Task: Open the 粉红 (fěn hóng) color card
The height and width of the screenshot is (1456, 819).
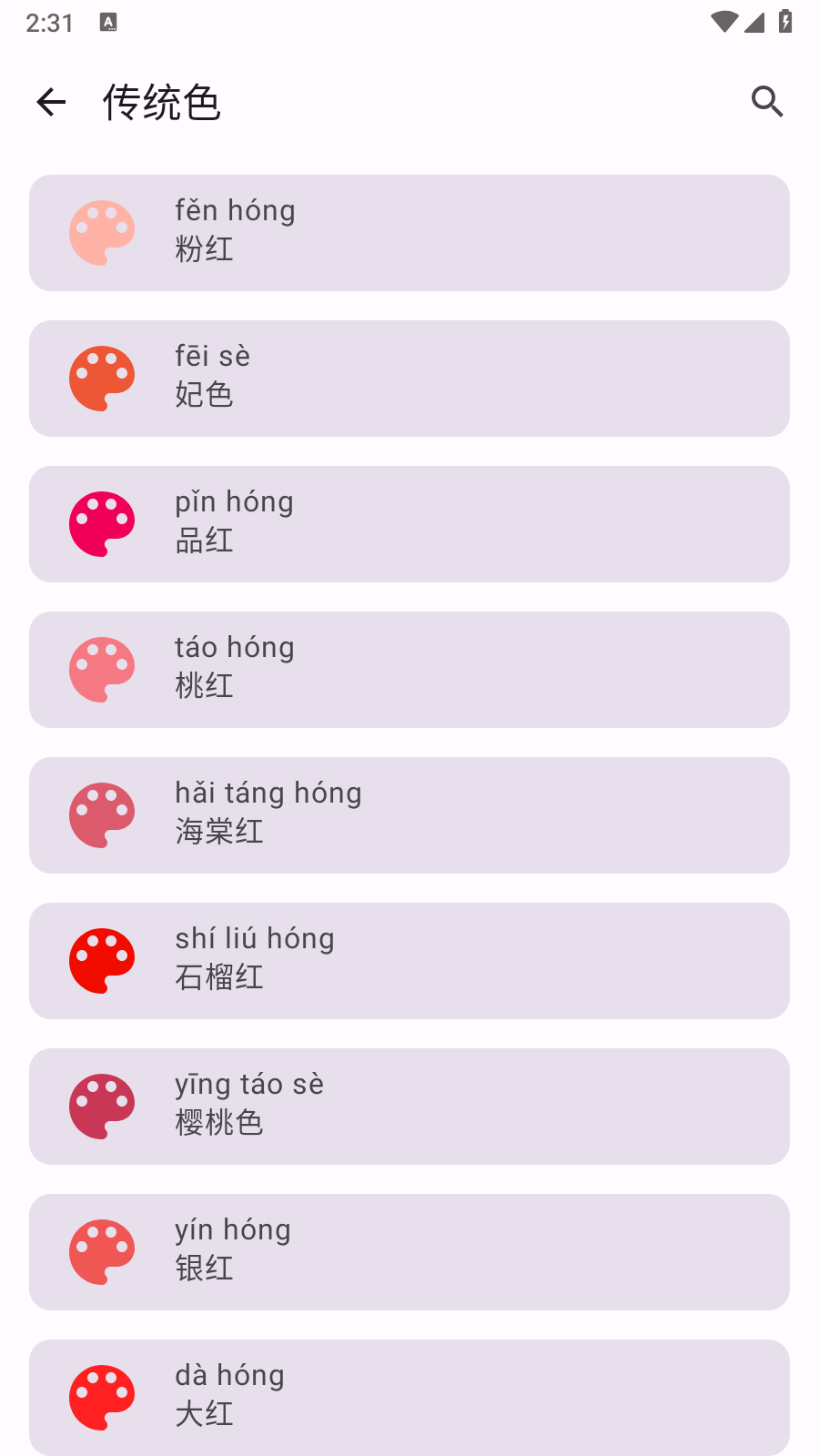Action: (x=409, y=233)
